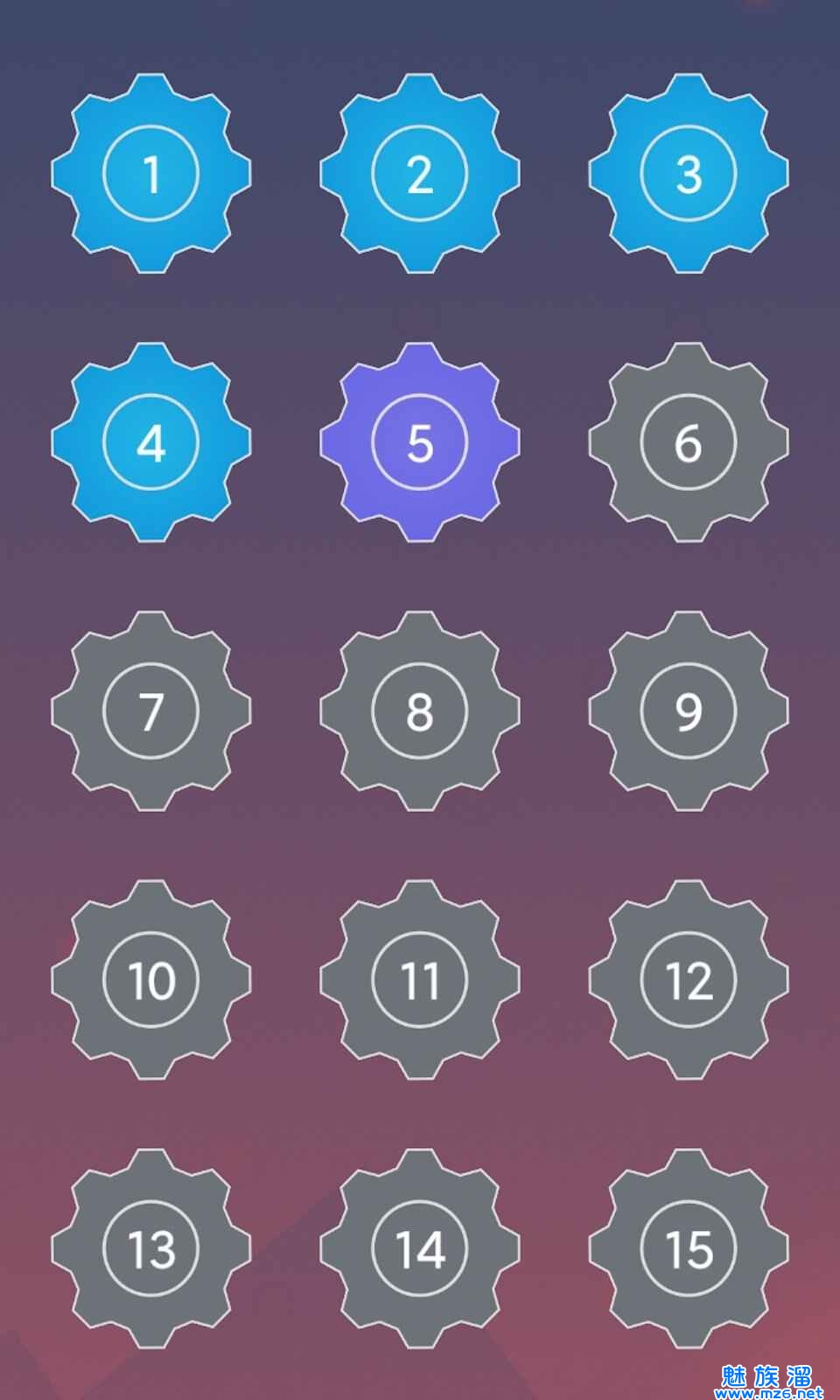This screenshot has width=840, height=1400.
Task: Tap level 10 gear
Action: pyautogui.click(x=151, y=979)
